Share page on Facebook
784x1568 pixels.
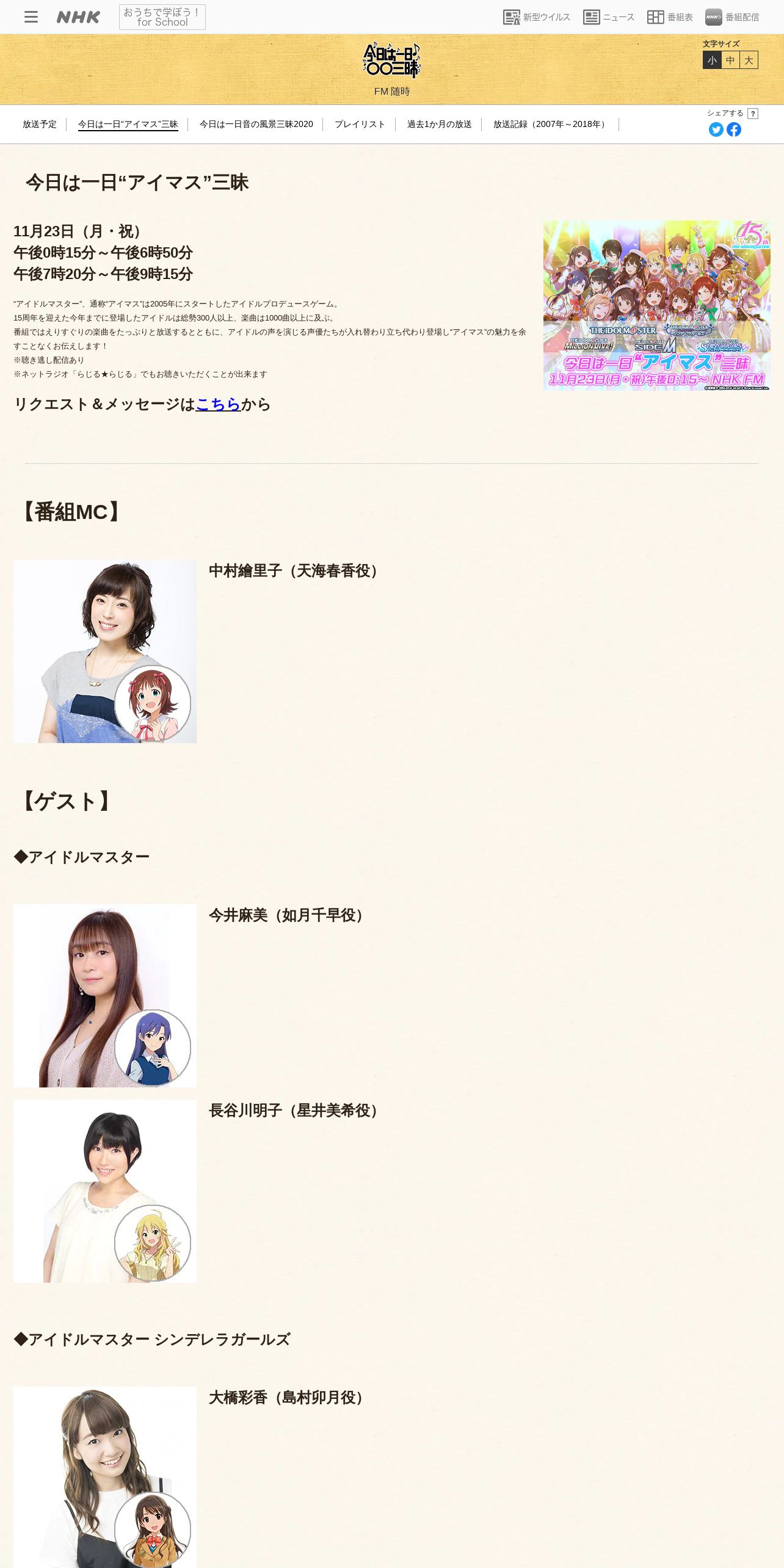pos(734,129)
